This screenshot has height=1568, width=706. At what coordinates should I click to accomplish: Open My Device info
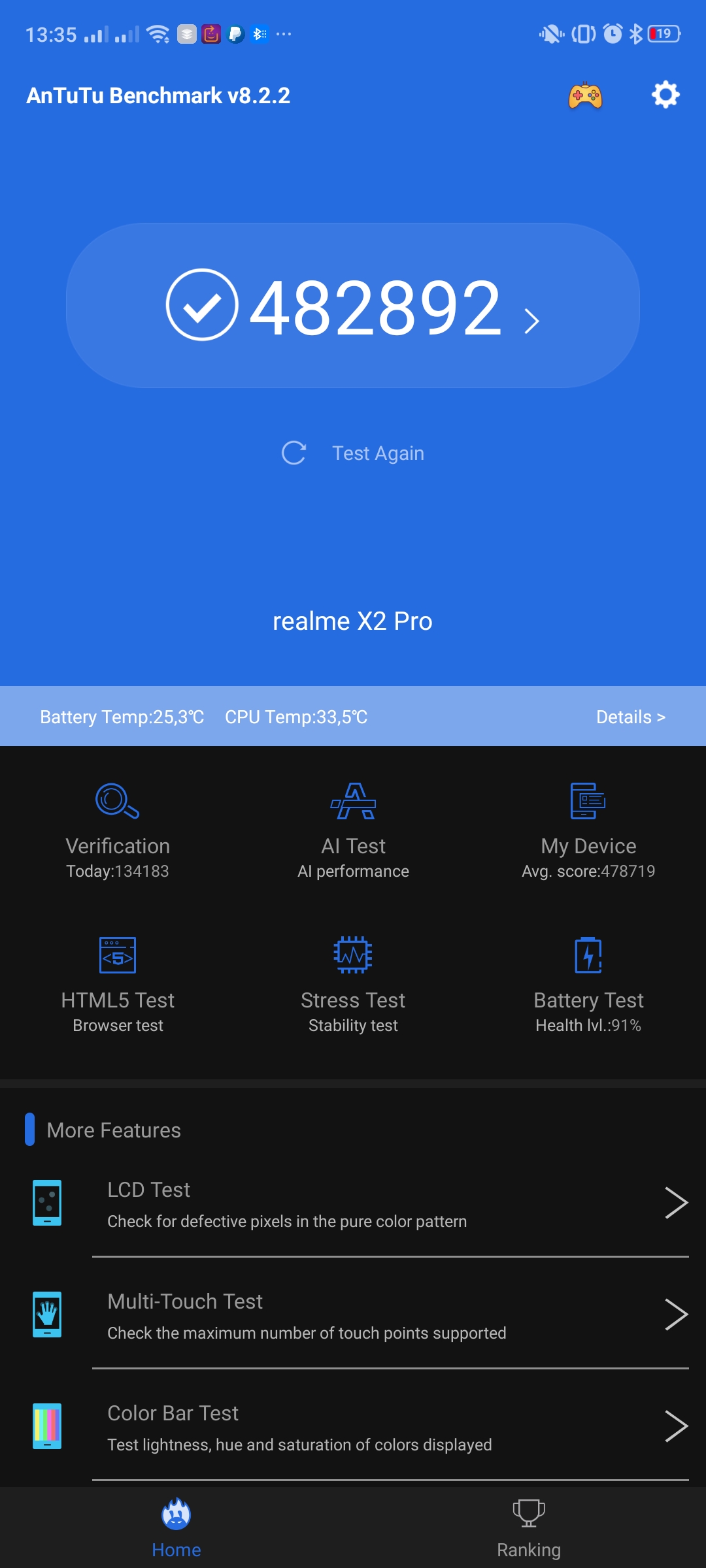coord(588,831)
